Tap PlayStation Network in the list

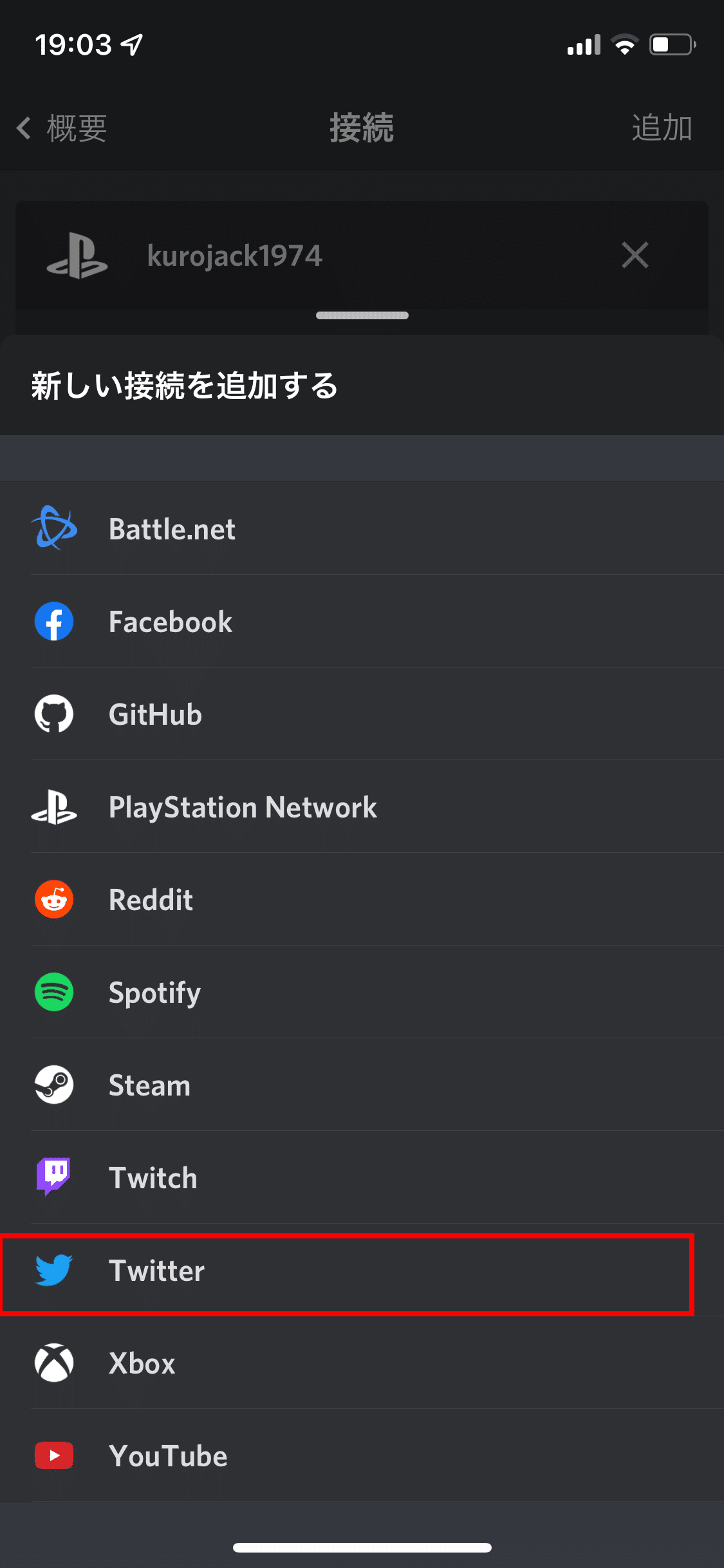pyautogui.click(x=243, y=807)
